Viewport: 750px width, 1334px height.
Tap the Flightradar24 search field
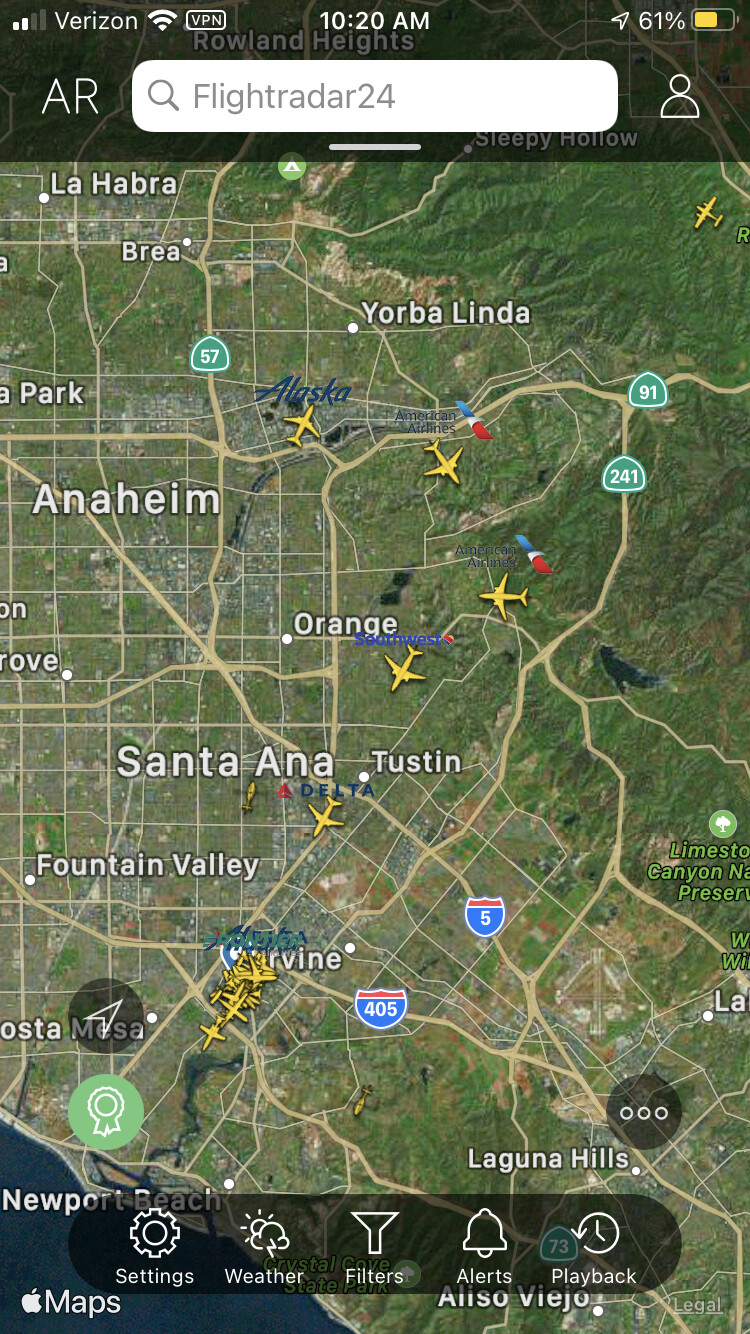[x=375, y=96]
